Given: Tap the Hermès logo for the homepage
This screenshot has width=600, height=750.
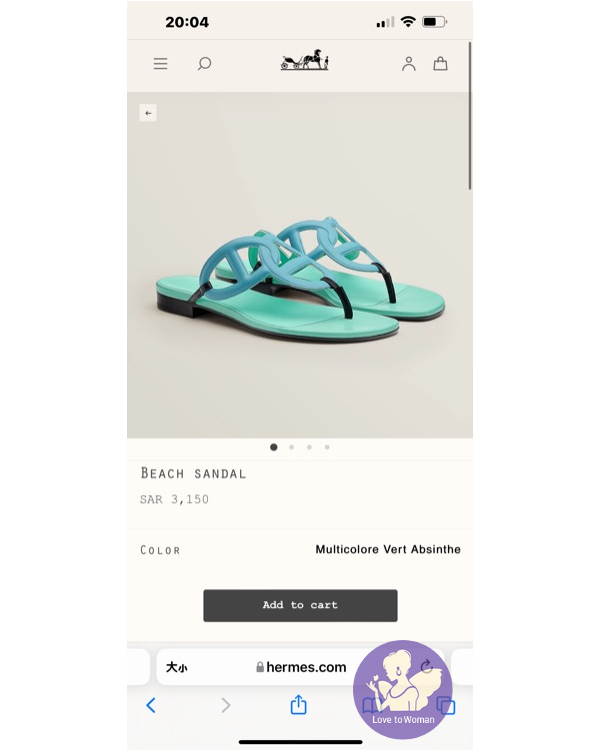Looking at the screenshot, I should pyautogui.click(x=304, y=62).
